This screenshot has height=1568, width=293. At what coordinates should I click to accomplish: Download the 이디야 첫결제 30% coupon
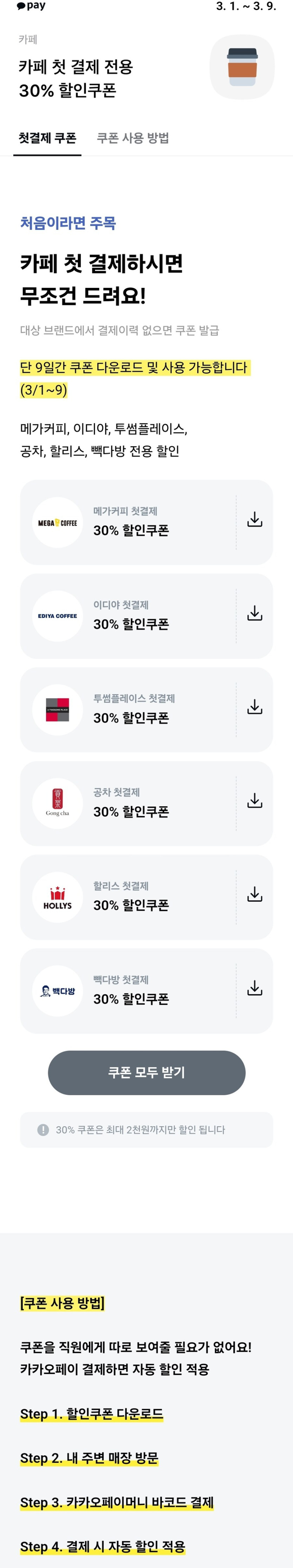255,614
